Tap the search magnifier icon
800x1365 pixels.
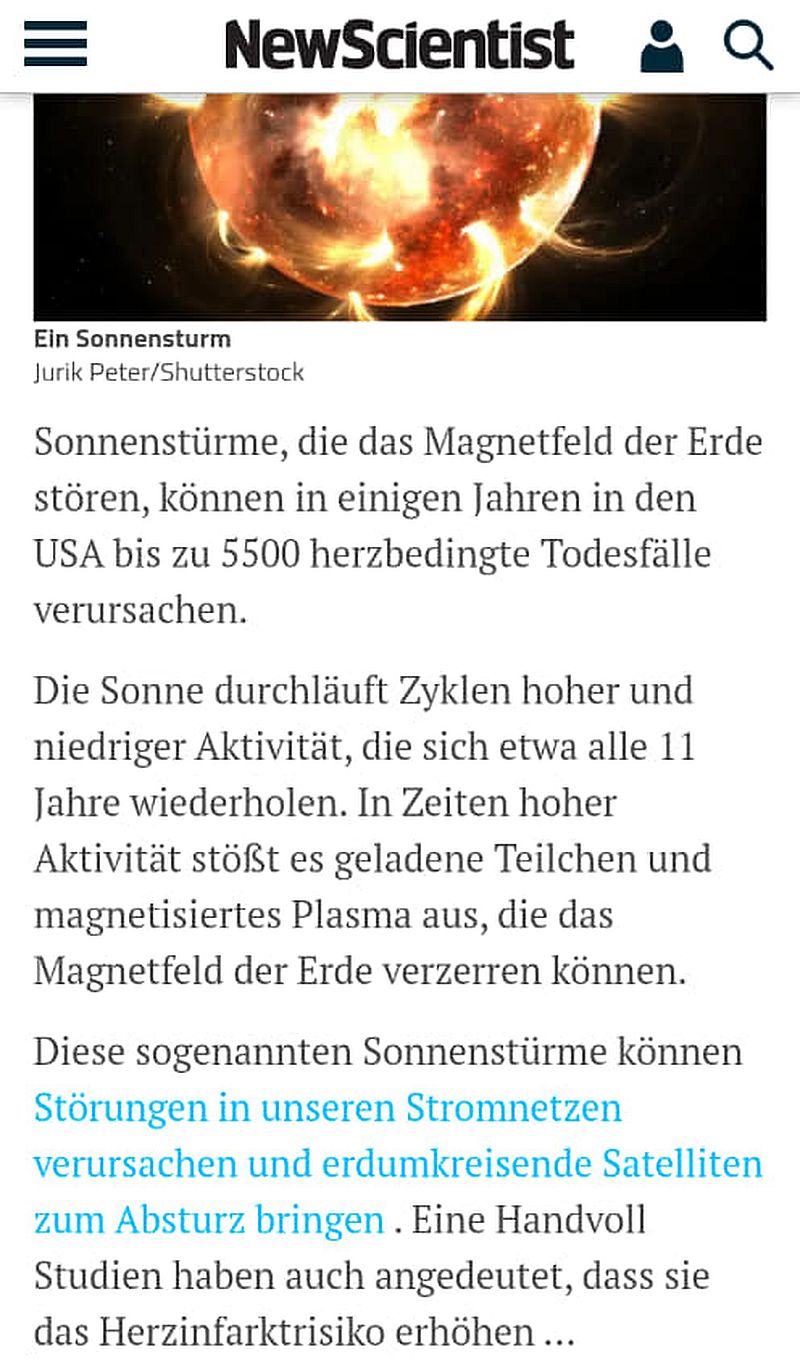(747, 46)
